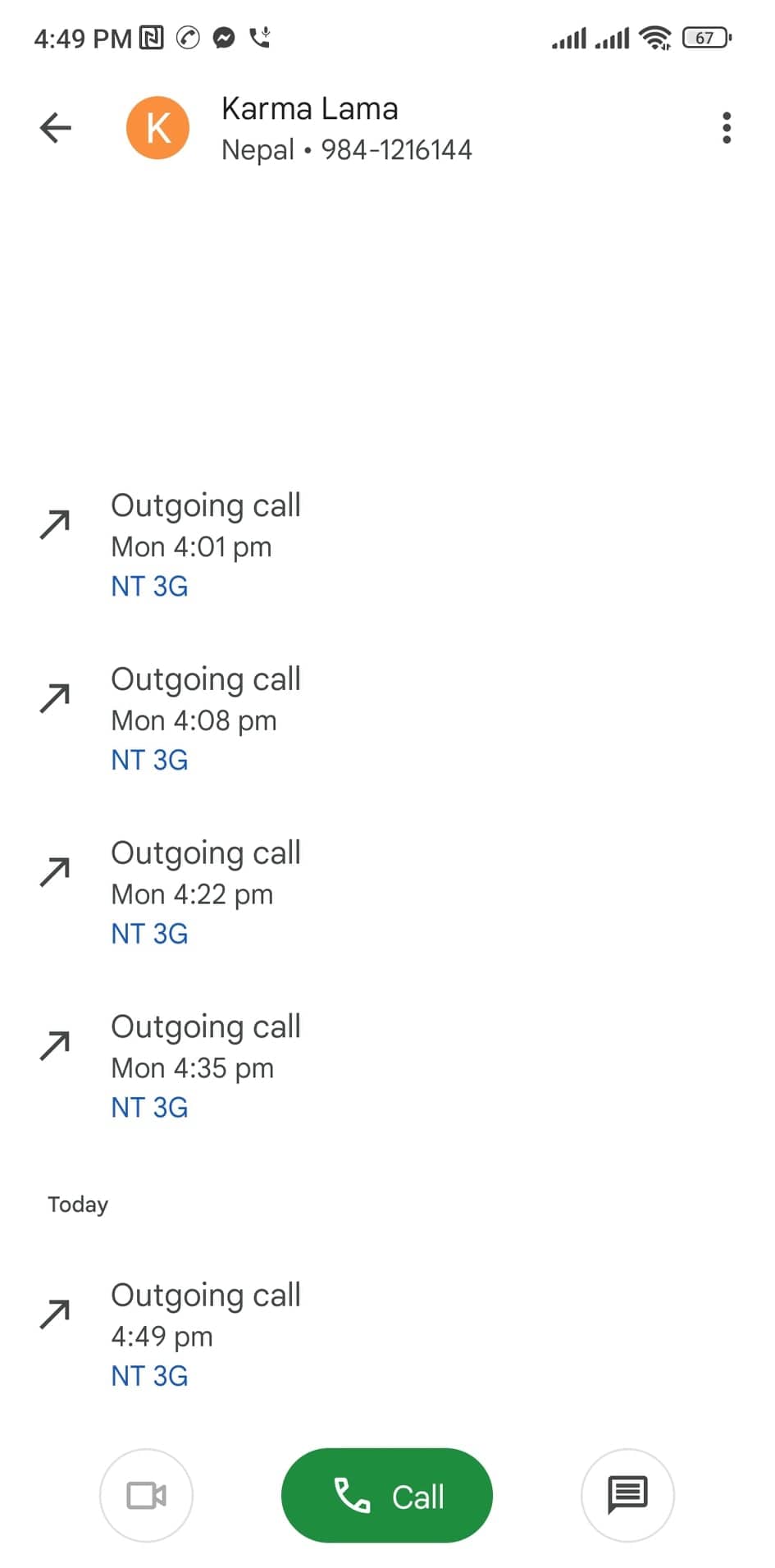Go back using the arrow icon
The height and width of the screenshot is (1568, 775).
pos(56,128)
